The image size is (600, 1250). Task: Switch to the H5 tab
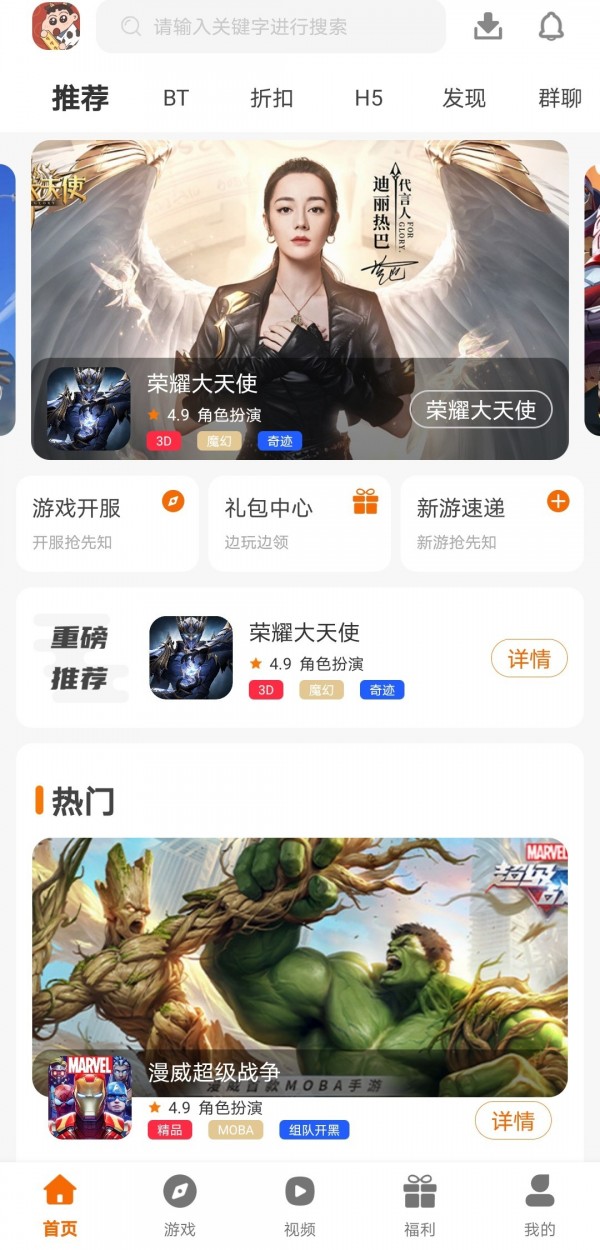coord(369,98)
